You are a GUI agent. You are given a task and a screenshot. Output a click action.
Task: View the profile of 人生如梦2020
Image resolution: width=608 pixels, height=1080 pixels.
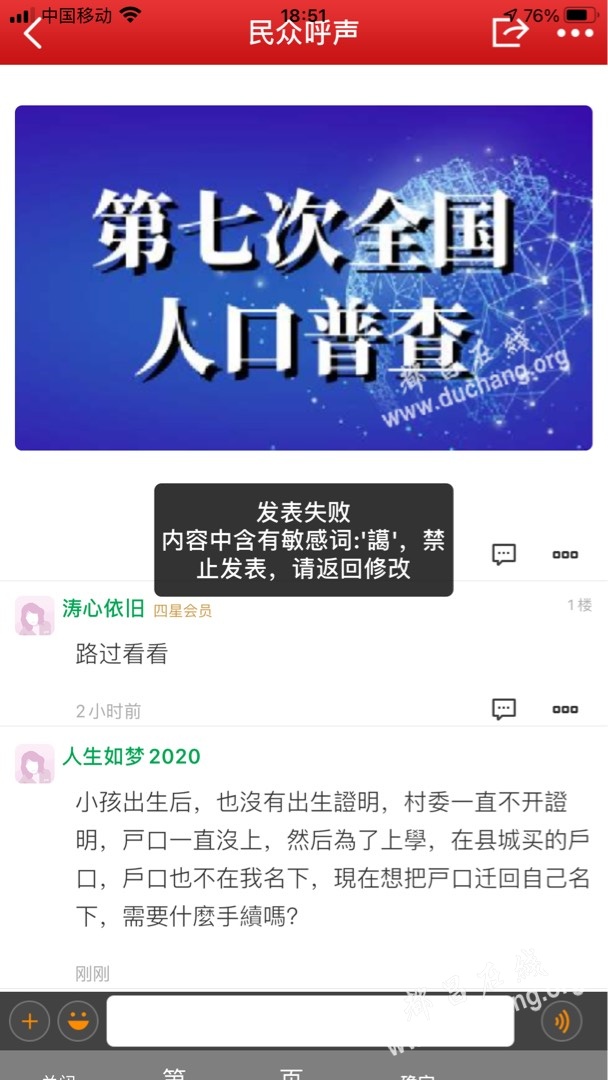[131, 756]
